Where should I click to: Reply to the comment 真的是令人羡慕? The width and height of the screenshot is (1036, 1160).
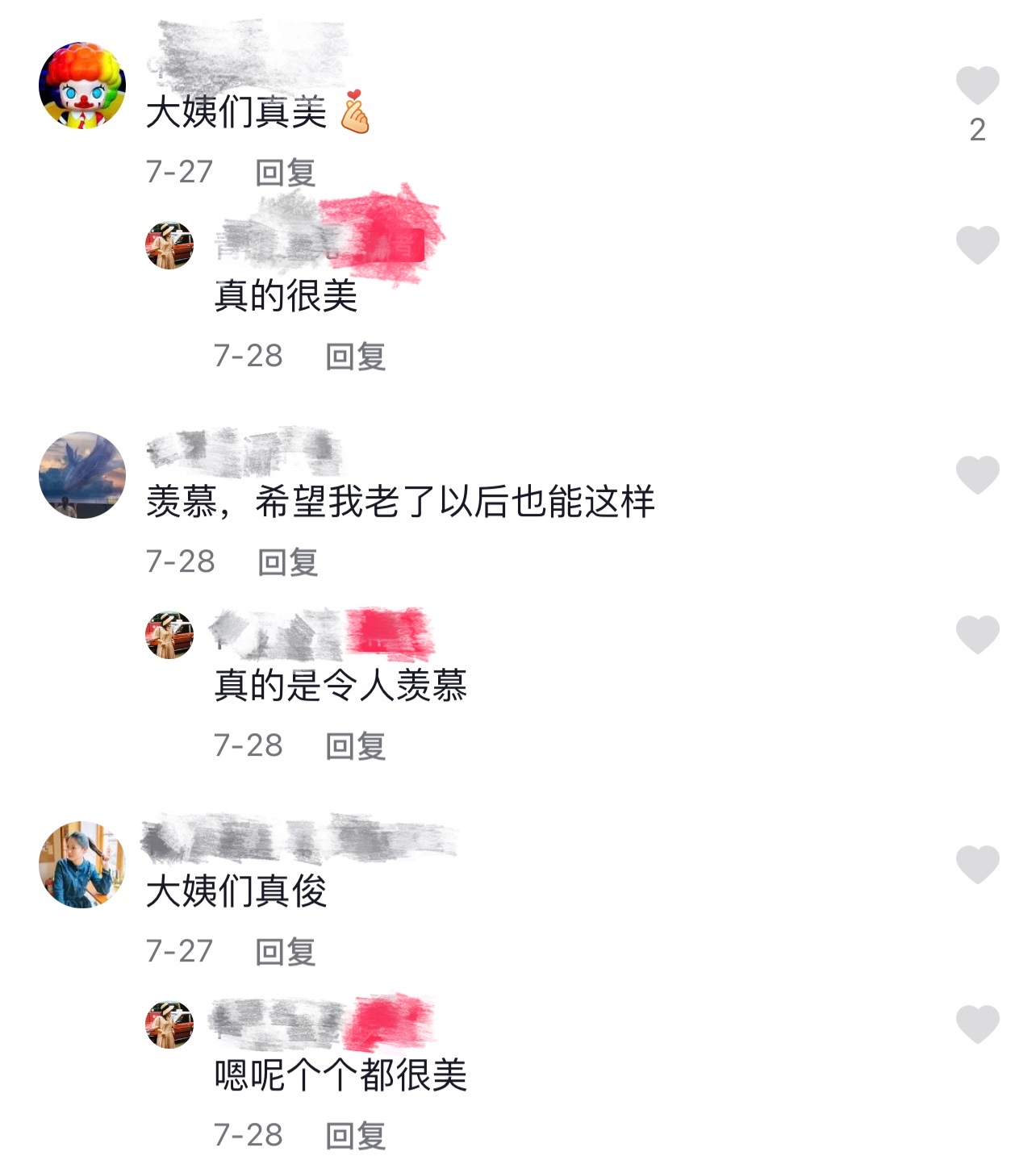[355, 745]
